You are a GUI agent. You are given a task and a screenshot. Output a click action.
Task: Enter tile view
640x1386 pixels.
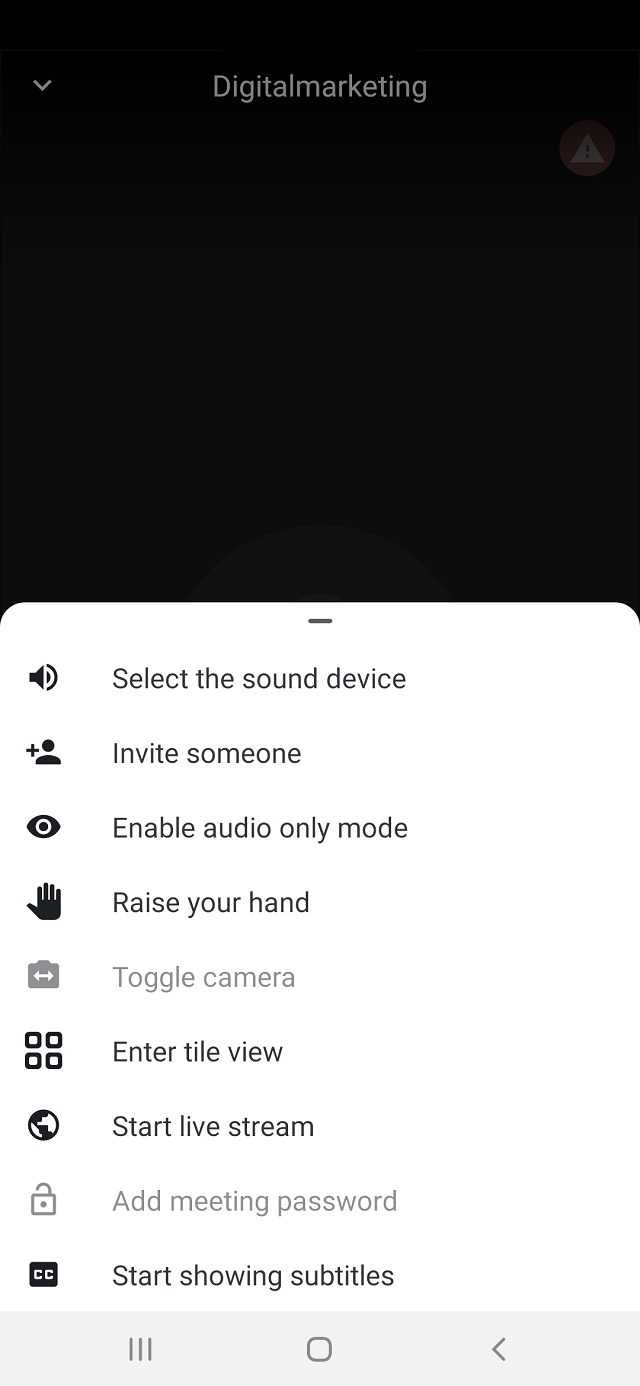[x=197, y=1052]
